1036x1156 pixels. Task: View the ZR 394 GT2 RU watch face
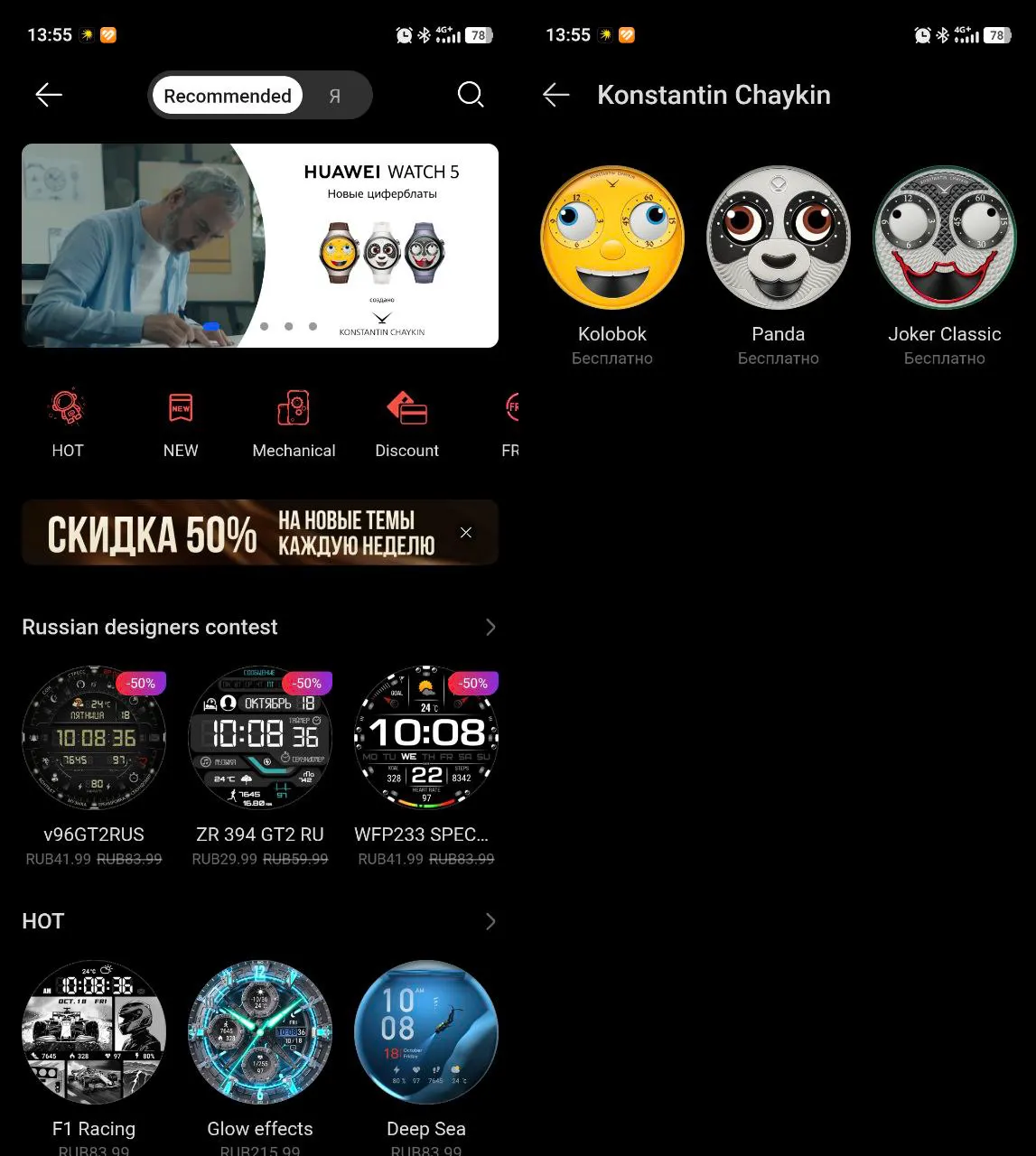(x=260, y=739)
